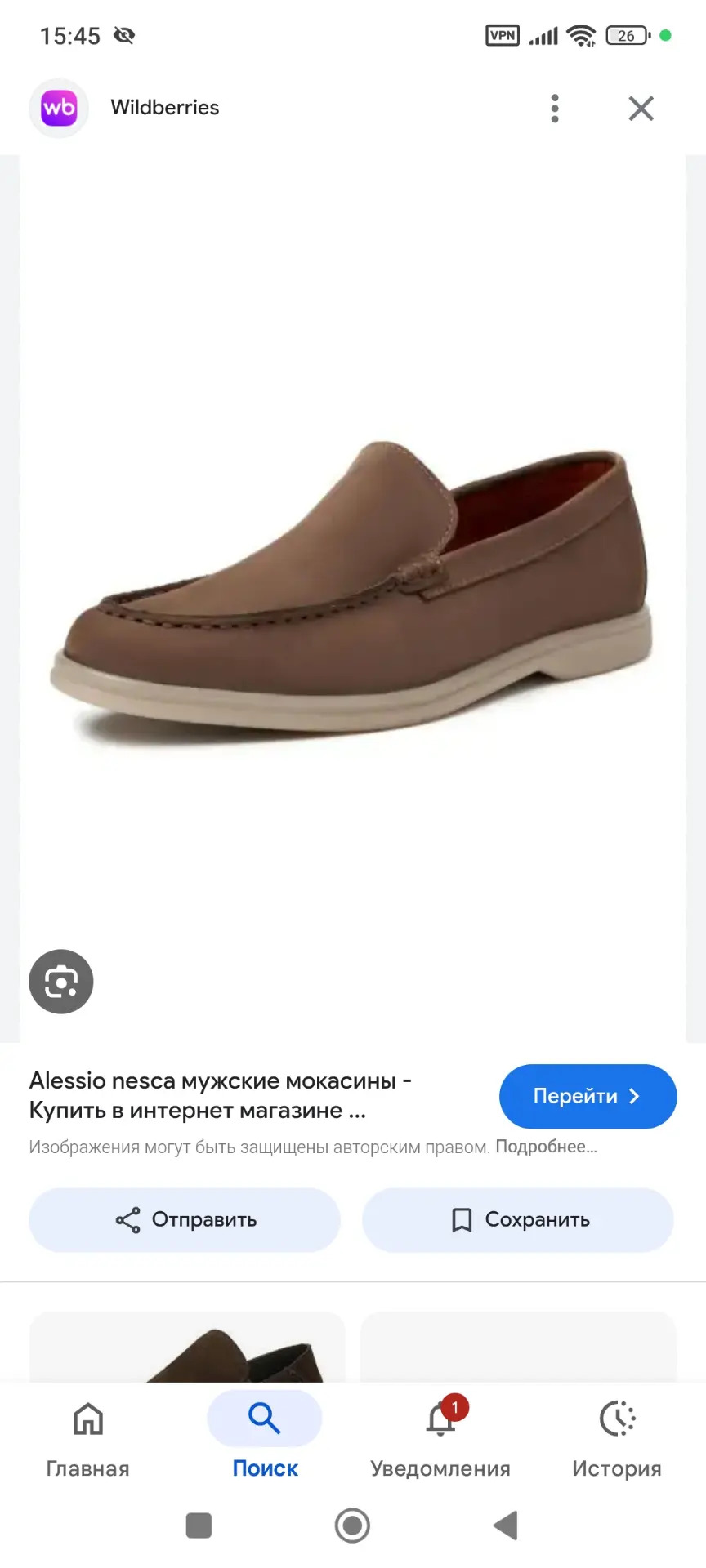The image size is (706, 1568).
Task: Tap the Перейти button
Action: [x=588, y=1096]
